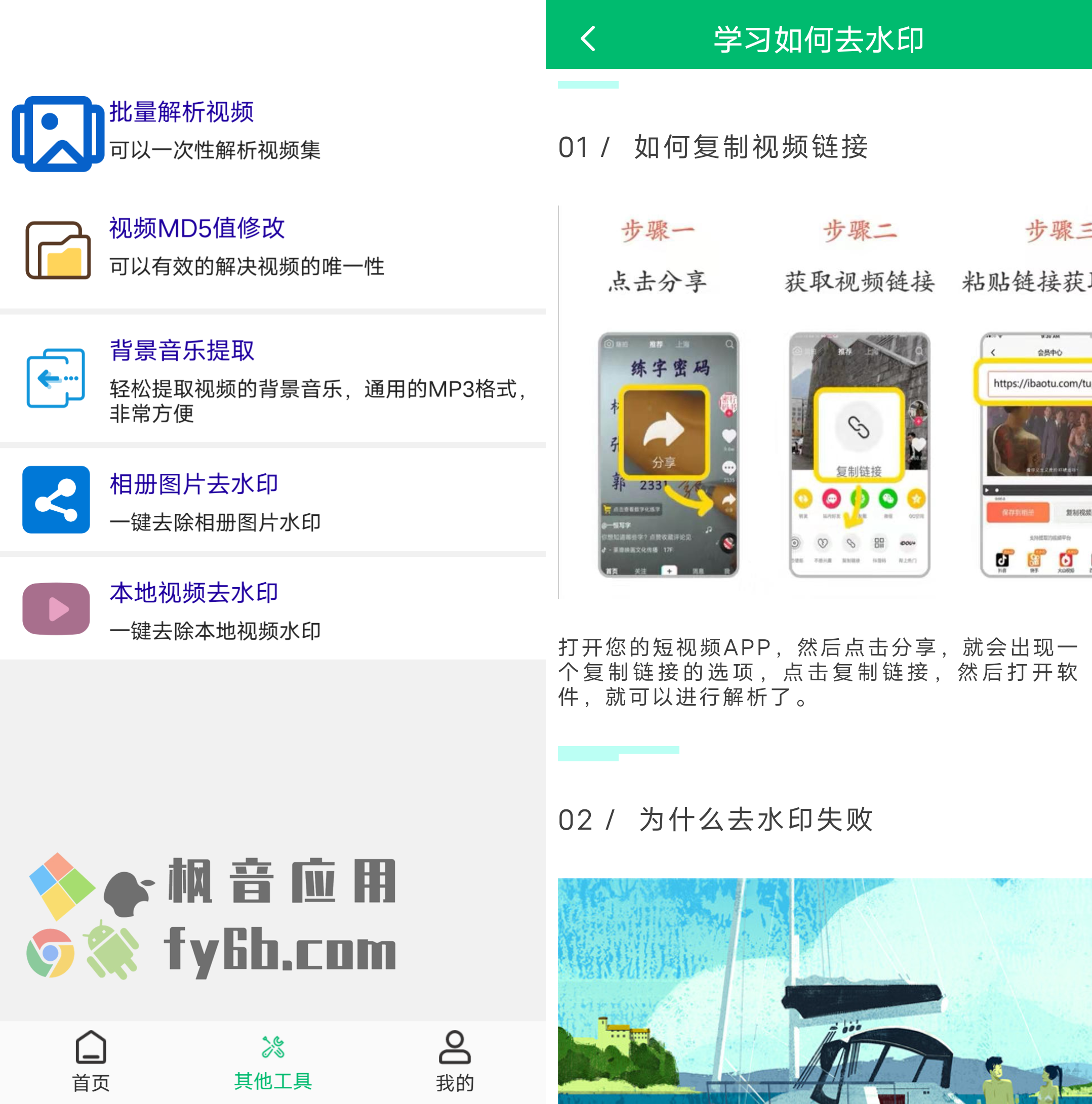Viewport: 1092px width, 1104px height.
Task: Tap the 其他工具 tab
Action: tap(272, 1061)
